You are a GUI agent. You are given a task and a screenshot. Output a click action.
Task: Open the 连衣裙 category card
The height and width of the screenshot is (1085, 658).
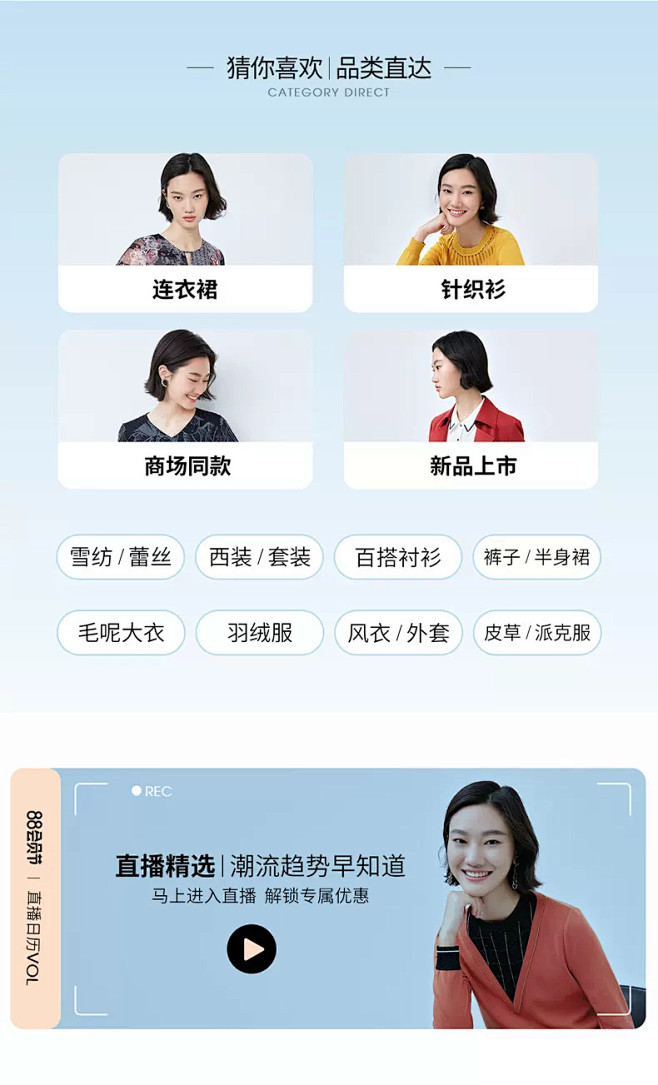(x=185, y=233)
